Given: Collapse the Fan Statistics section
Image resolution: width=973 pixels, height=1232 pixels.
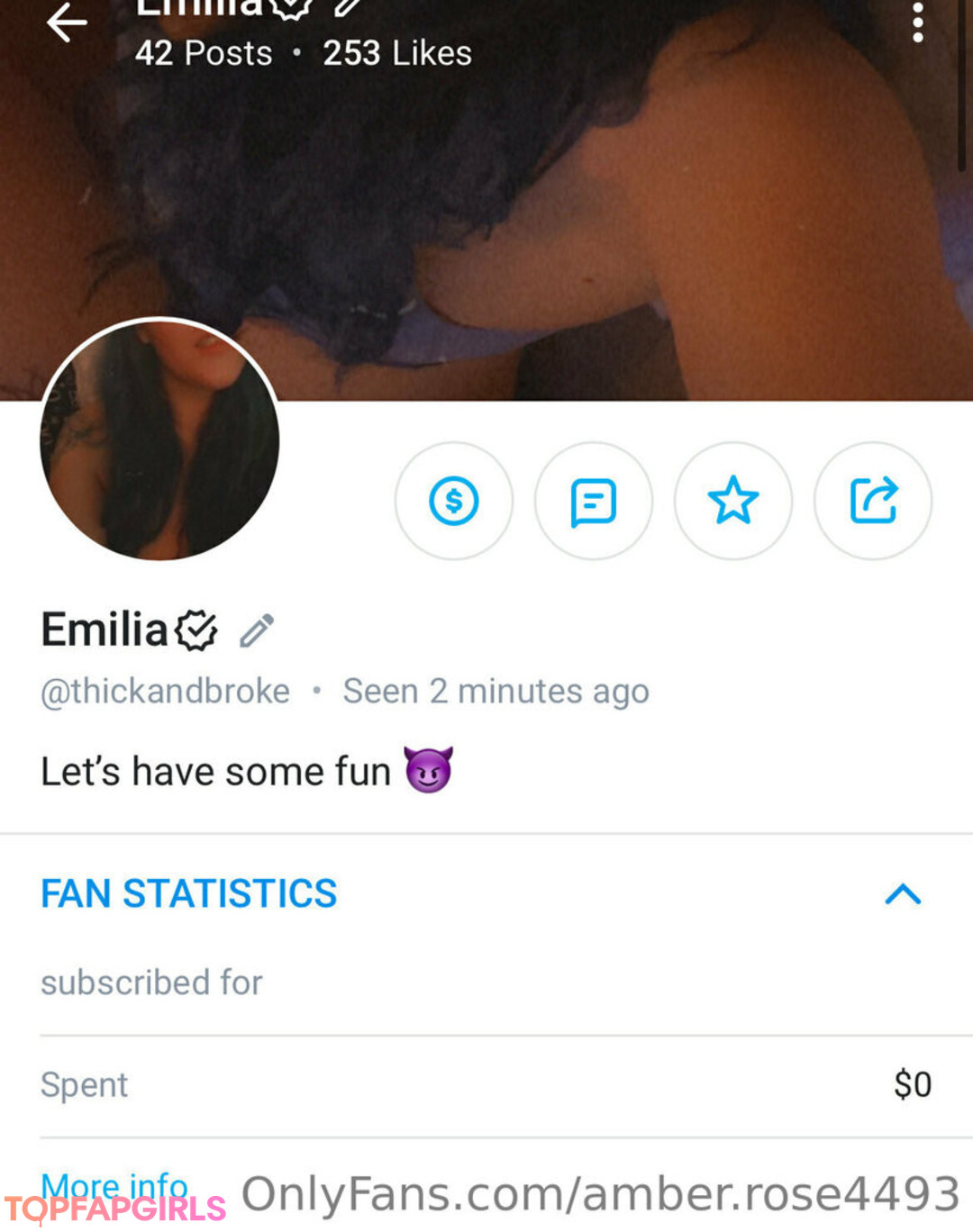Looking at the screenshot, I should (903, 893).
